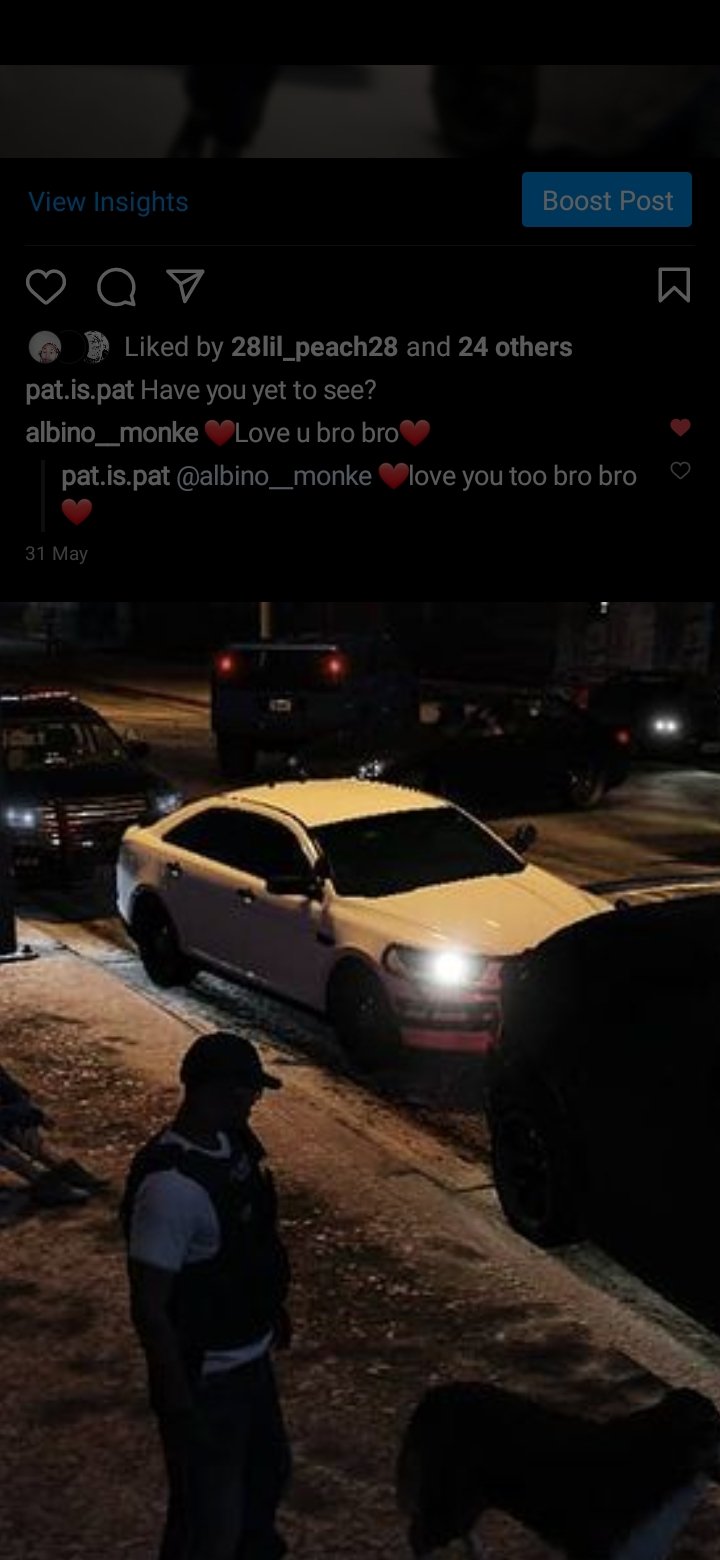The height and width of the screenshot is (1560, 720).
Task: Unlike albino__monke's comment with red heart
Action: (x=680, y=428)
